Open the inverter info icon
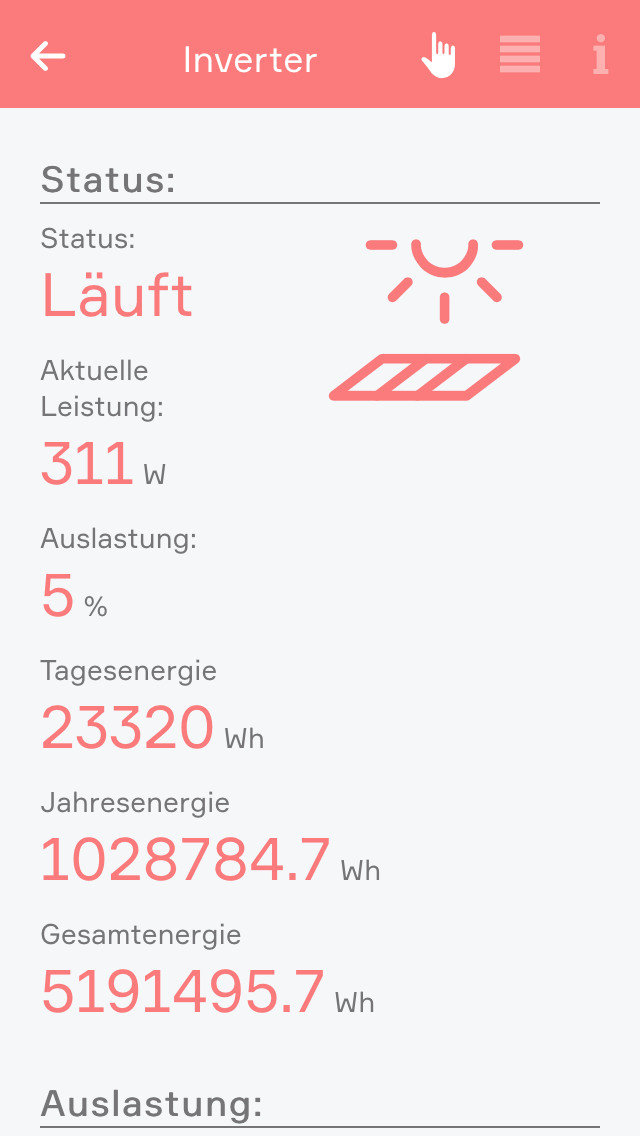640x1136 pixels. point(600,55)
